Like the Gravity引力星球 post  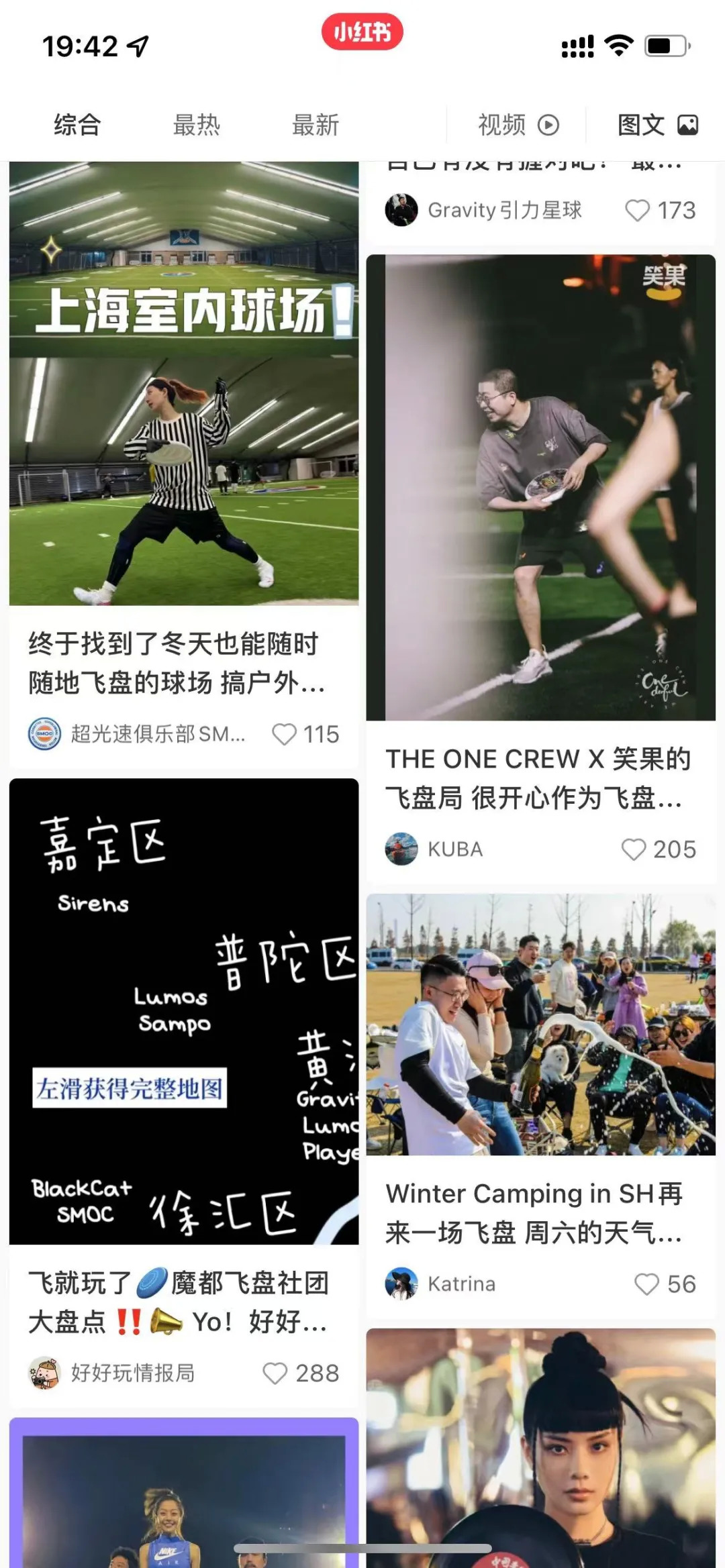tap(637, 211)
